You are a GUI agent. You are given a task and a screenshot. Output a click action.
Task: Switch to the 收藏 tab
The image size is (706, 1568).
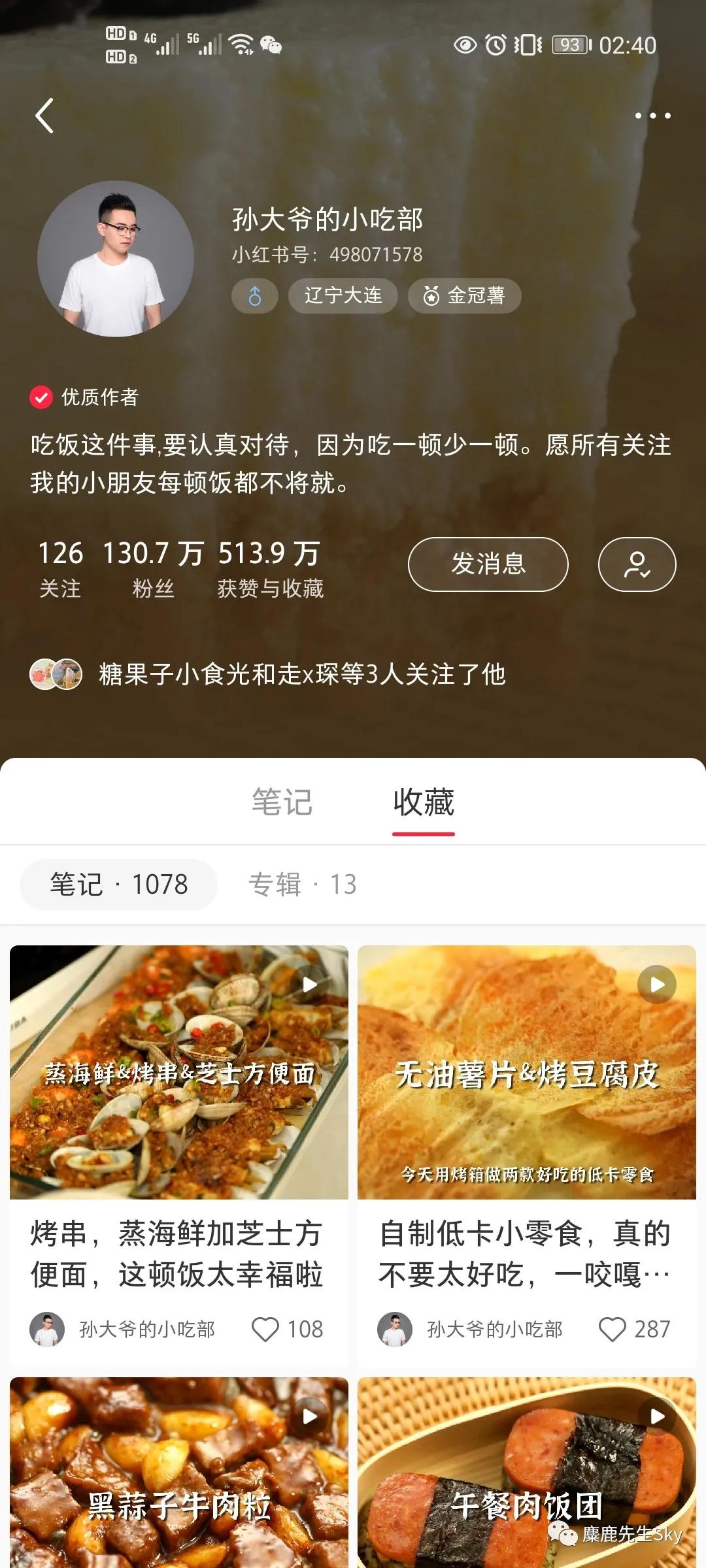tap(424, 802)
